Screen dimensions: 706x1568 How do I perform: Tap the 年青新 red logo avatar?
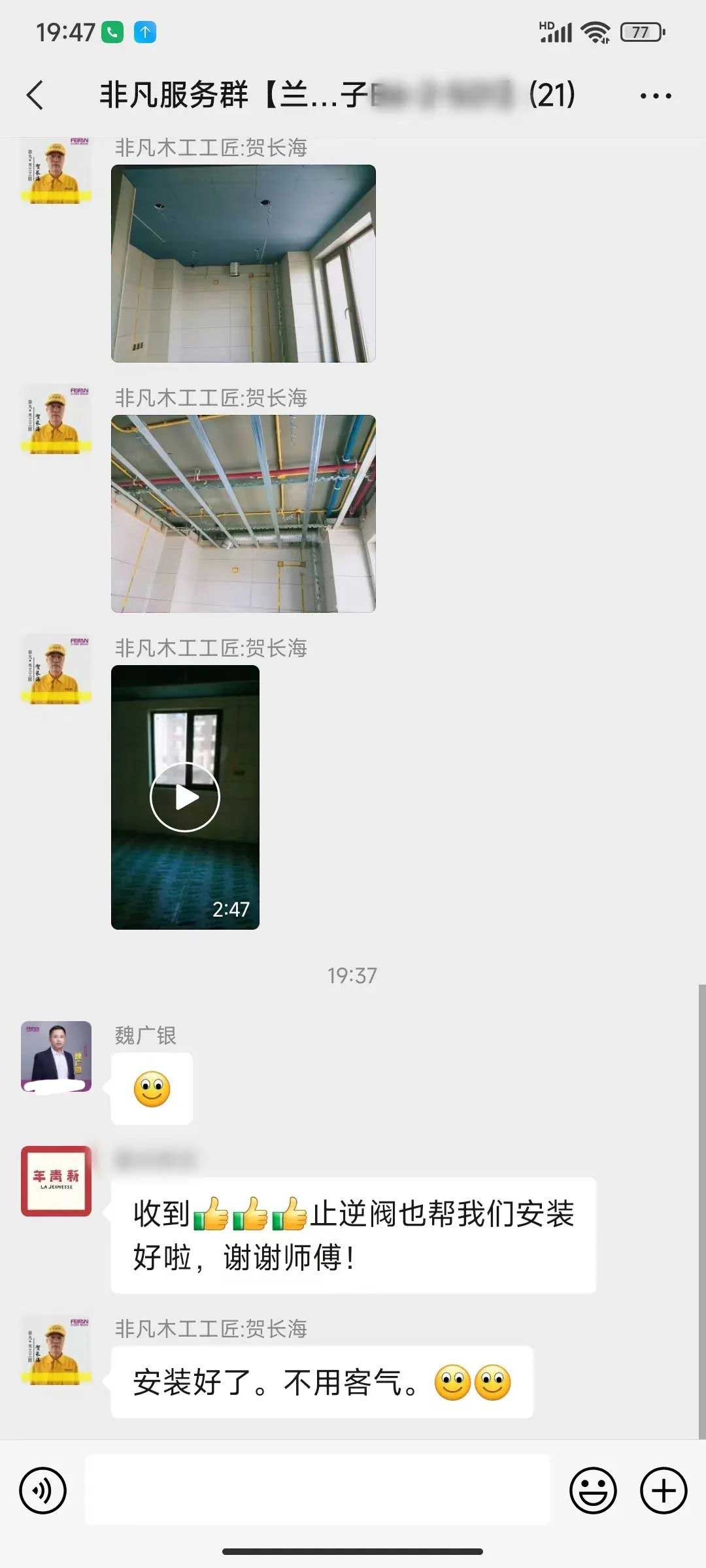click(56, 1181)
